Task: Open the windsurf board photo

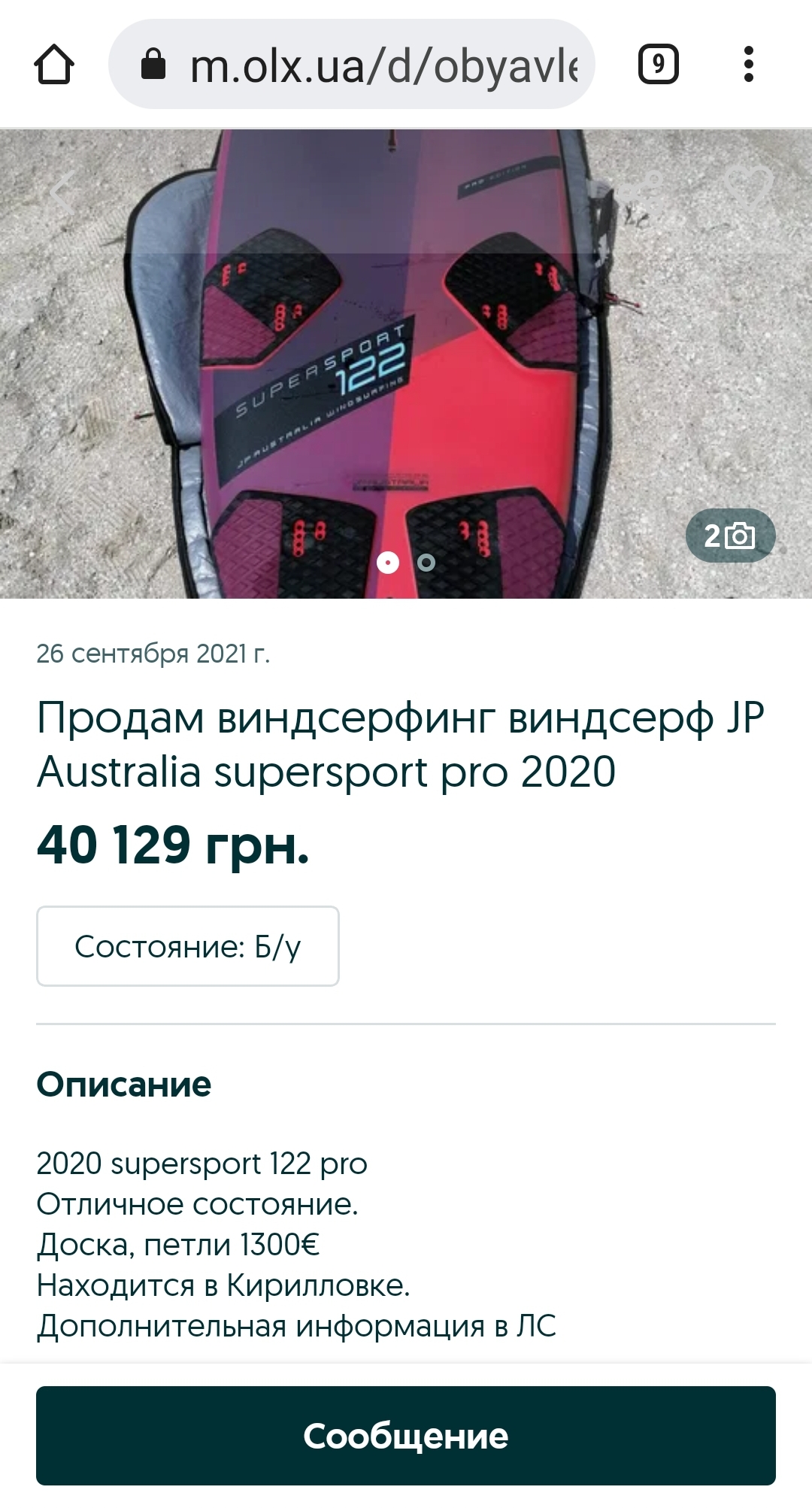Action: tap(406, 363)
